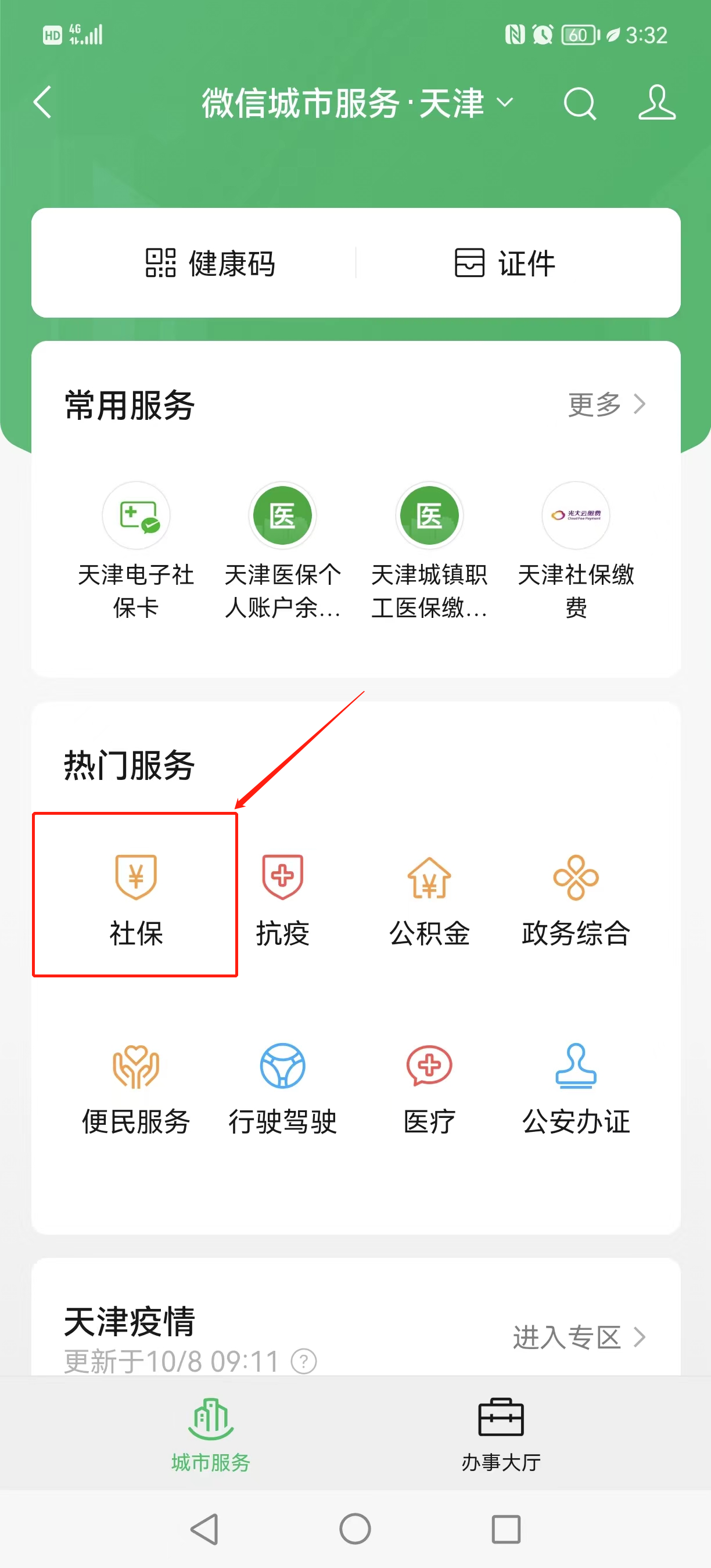Open 天津城镇职工医保缴费 service
Image resolution: width=711 pixels, height=1568 pixels.
[x=429, y=548]
